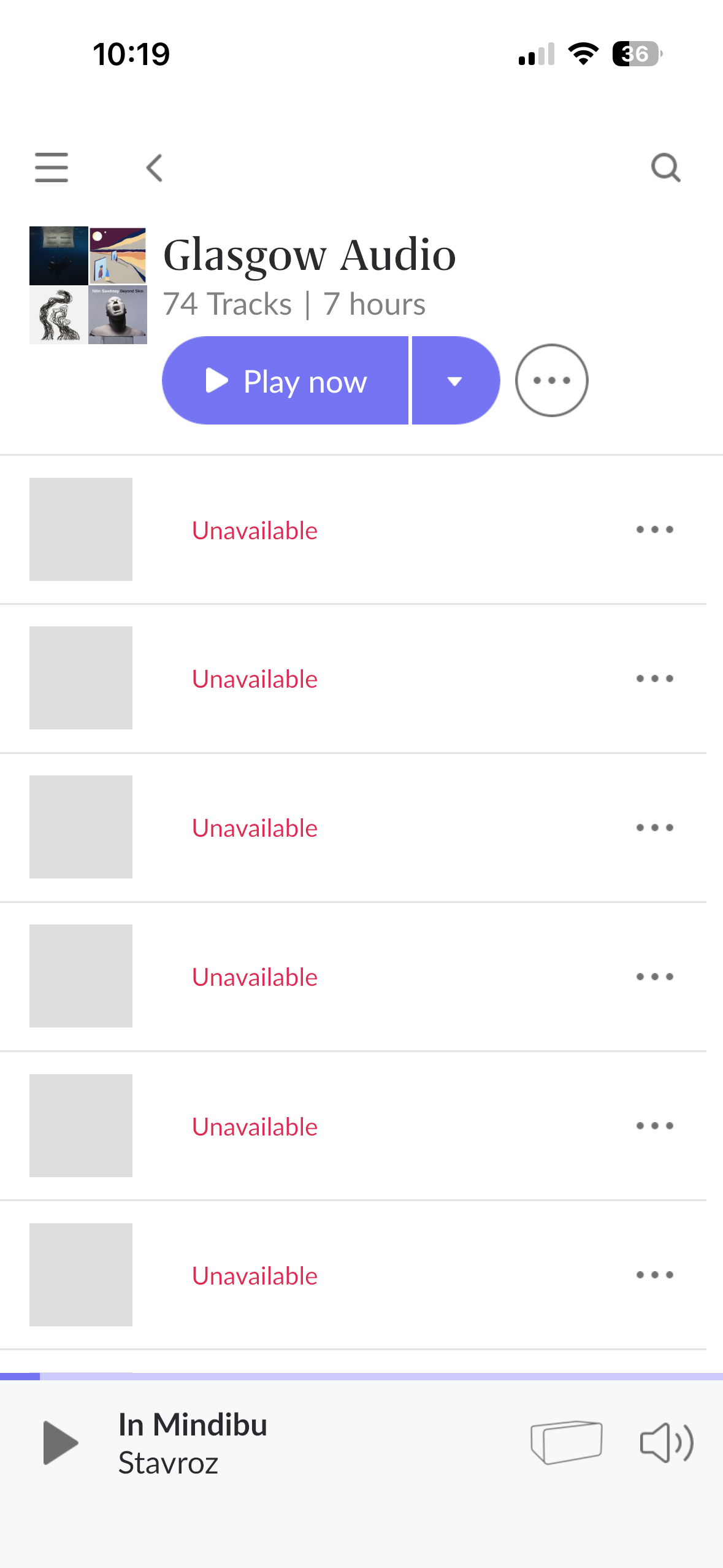Image resolution: width=723 pixels, height=1568 pixels.
Task: Open the hamburger navigation menu
Action: coord(52,167)
